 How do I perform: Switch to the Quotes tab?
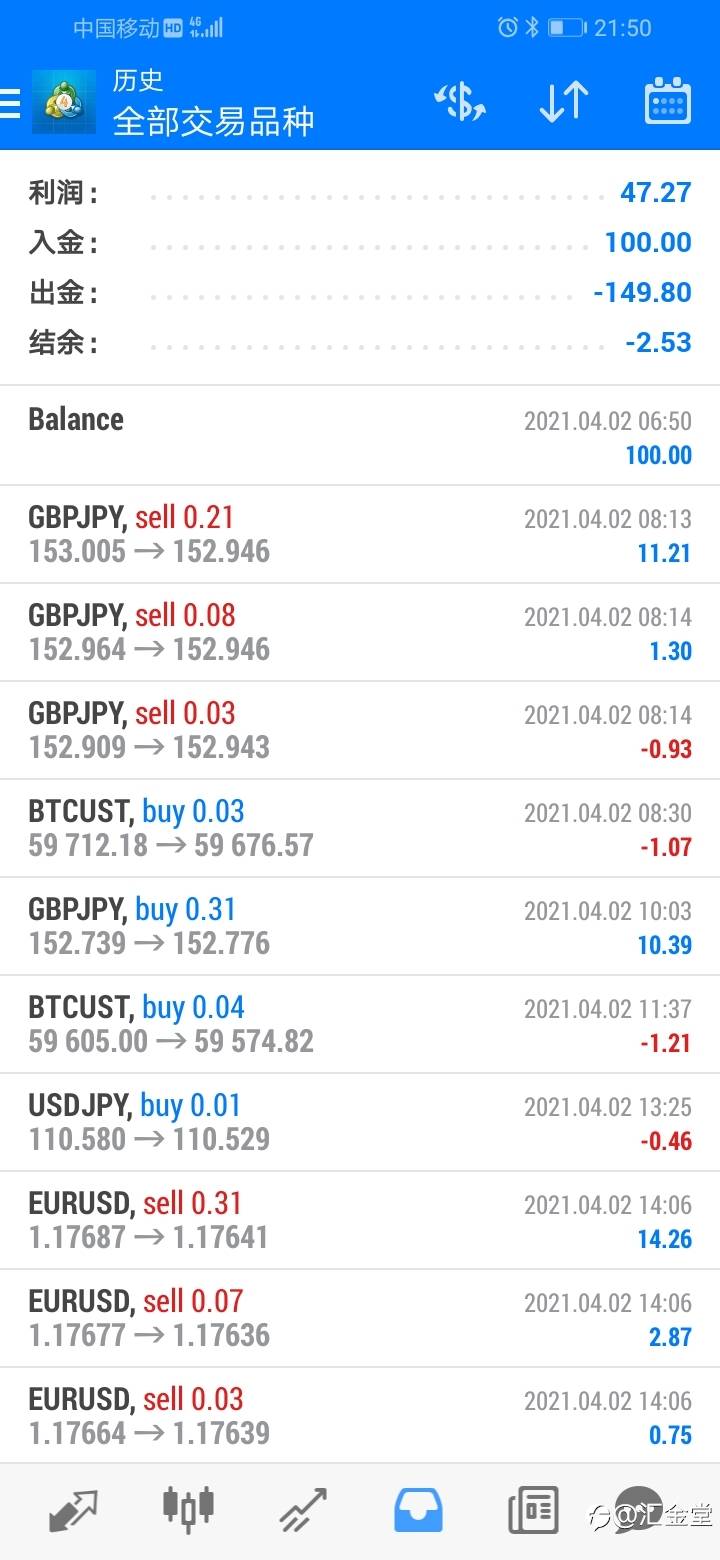click(74, 1510)
